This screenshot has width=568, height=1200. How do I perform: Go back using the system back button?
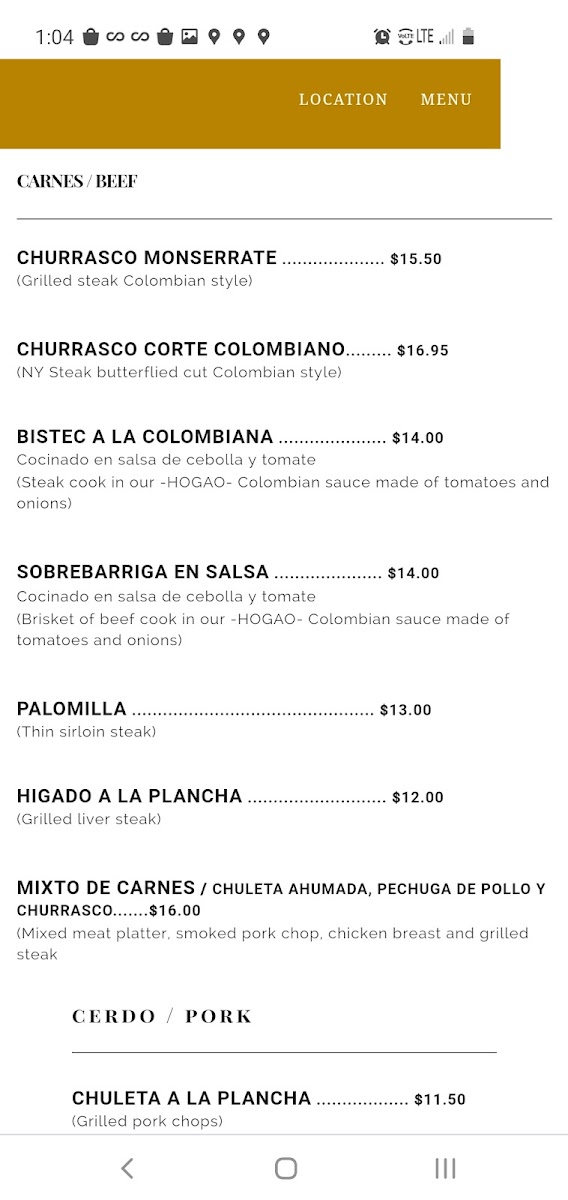pos(127,1168)
